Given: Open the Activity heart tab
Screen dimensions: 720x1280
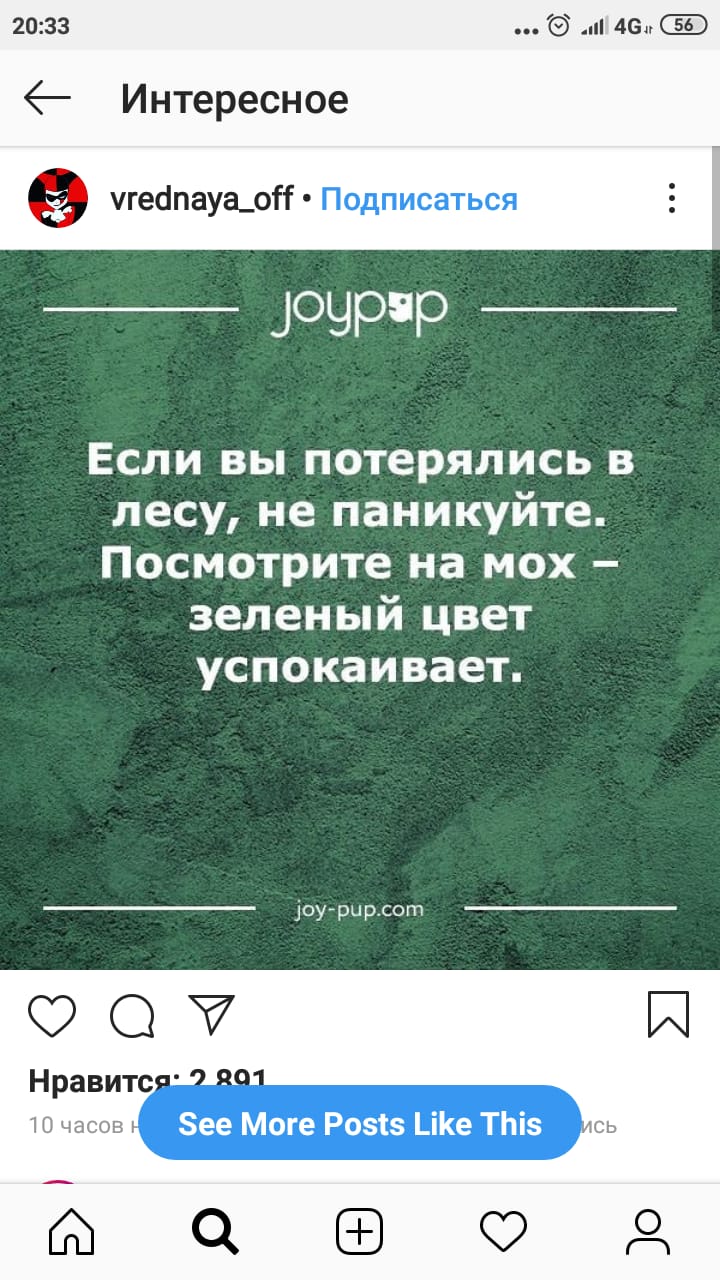Looking at the screenshot, I should (x=503, y=1231).
